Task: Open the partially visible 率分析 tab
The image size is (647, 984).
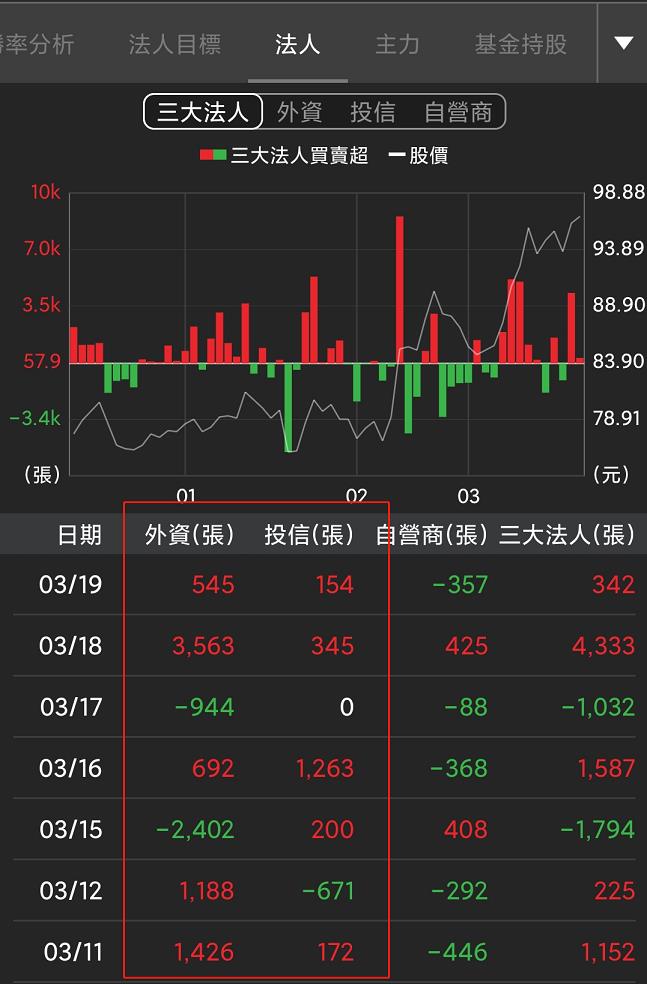Action: tap(38, 44)
